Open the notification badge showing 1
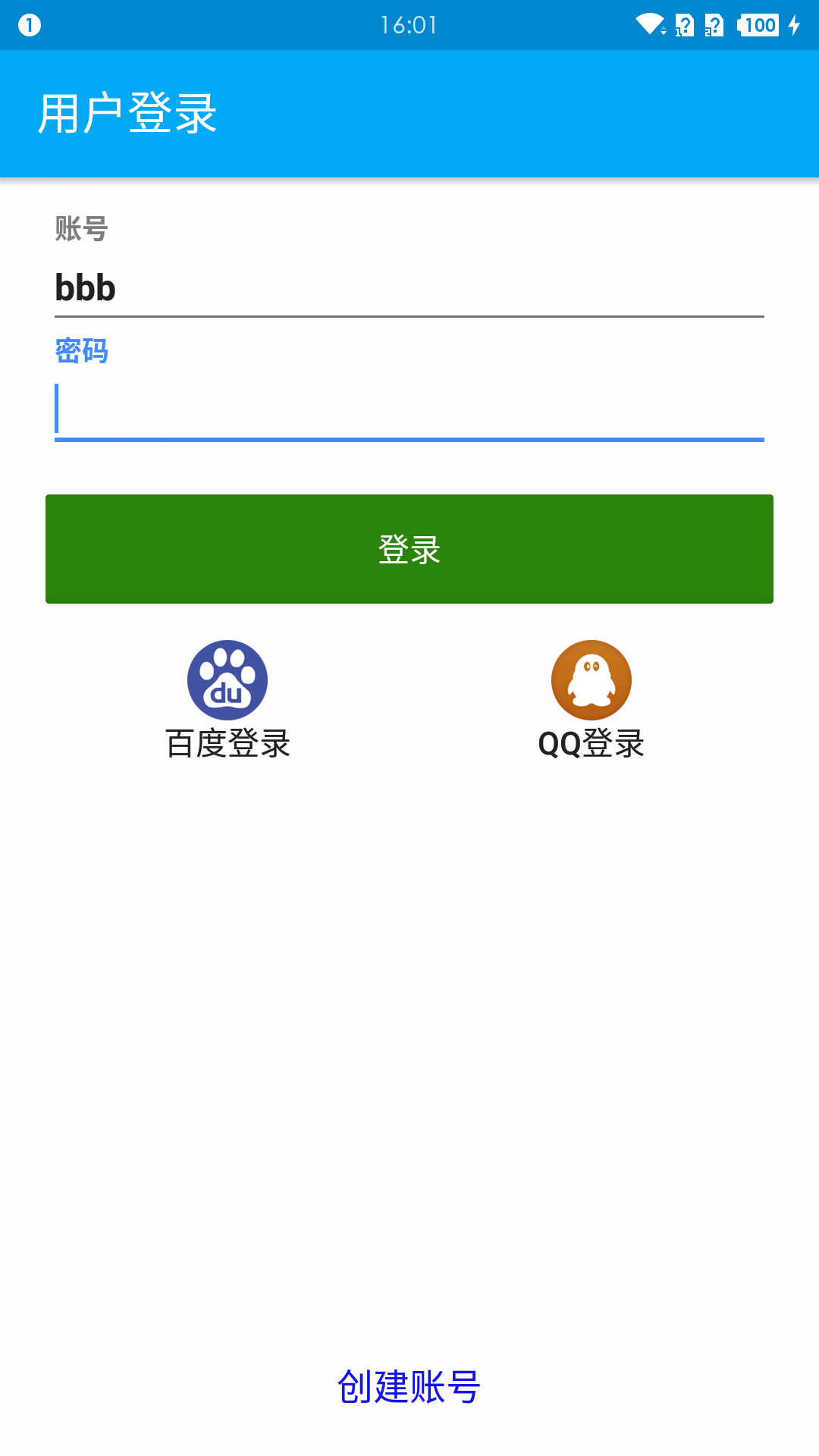 (29, 25)
